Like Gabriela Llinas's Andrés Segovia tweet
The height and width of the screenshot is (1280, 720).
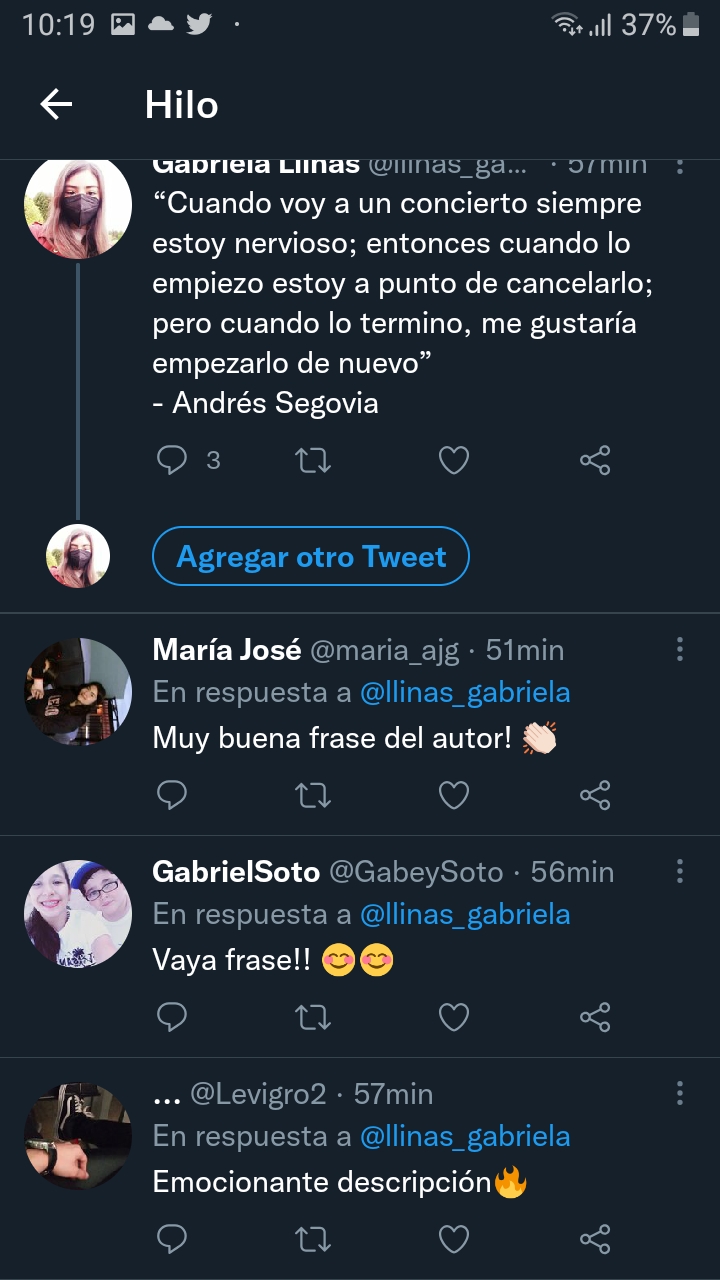[454, 460]
